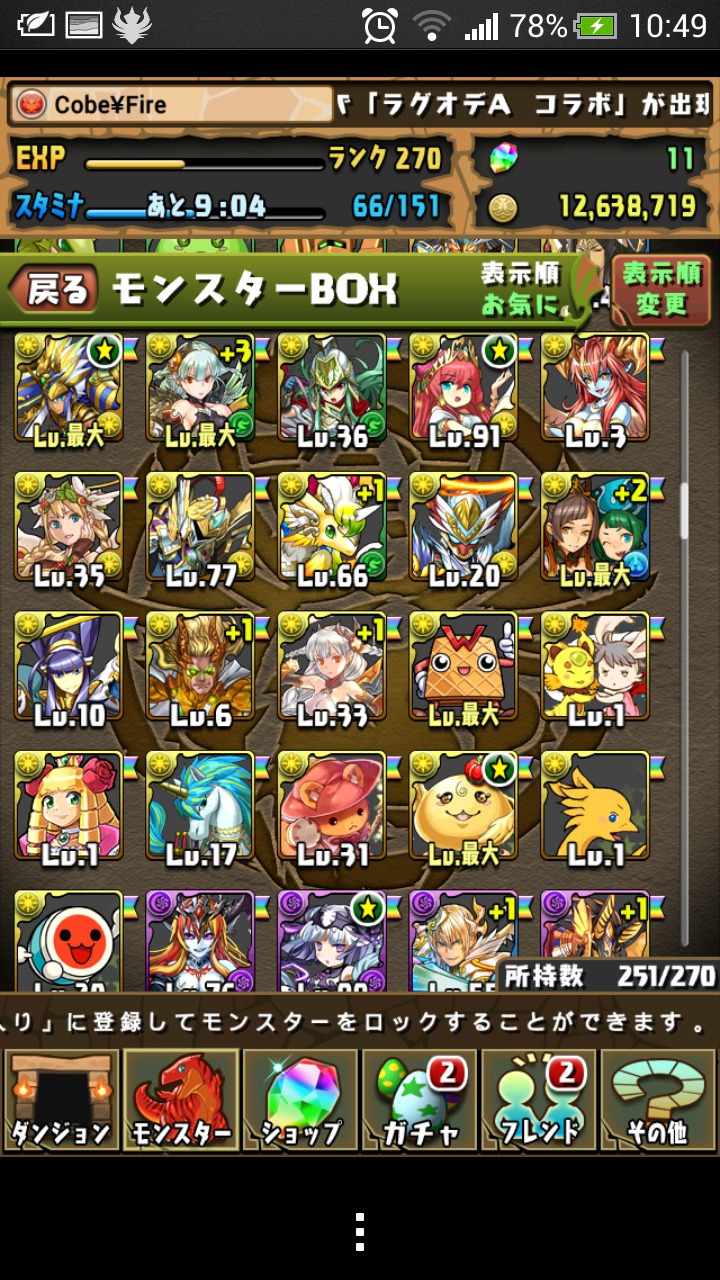720x1280 pixels.
Task: Select the Lv.36 green armored monster
Action: (x=332, y=389)
